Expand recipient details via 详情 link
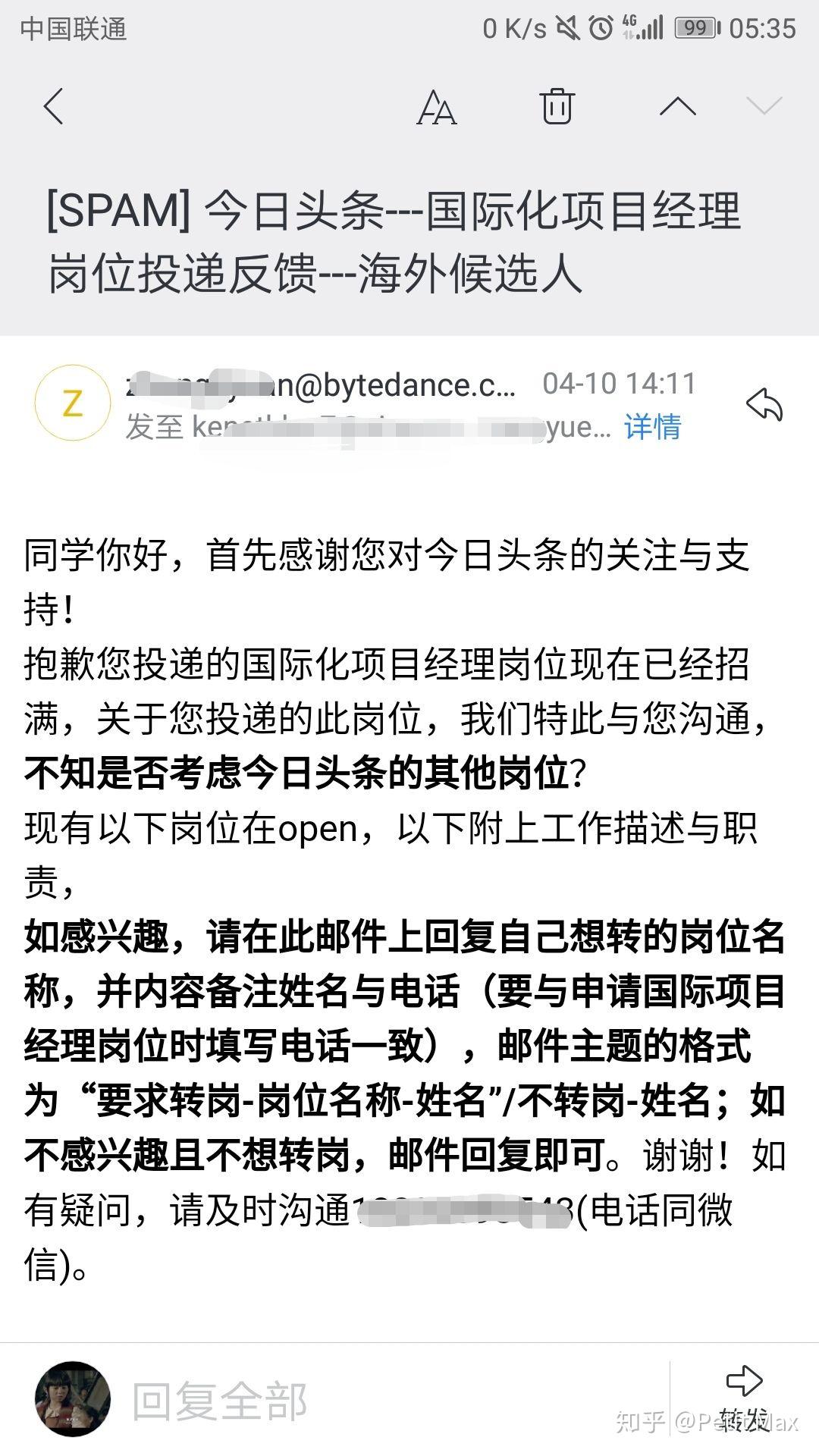The width and height of the screenshot is (819, 1456). (651, 428)
